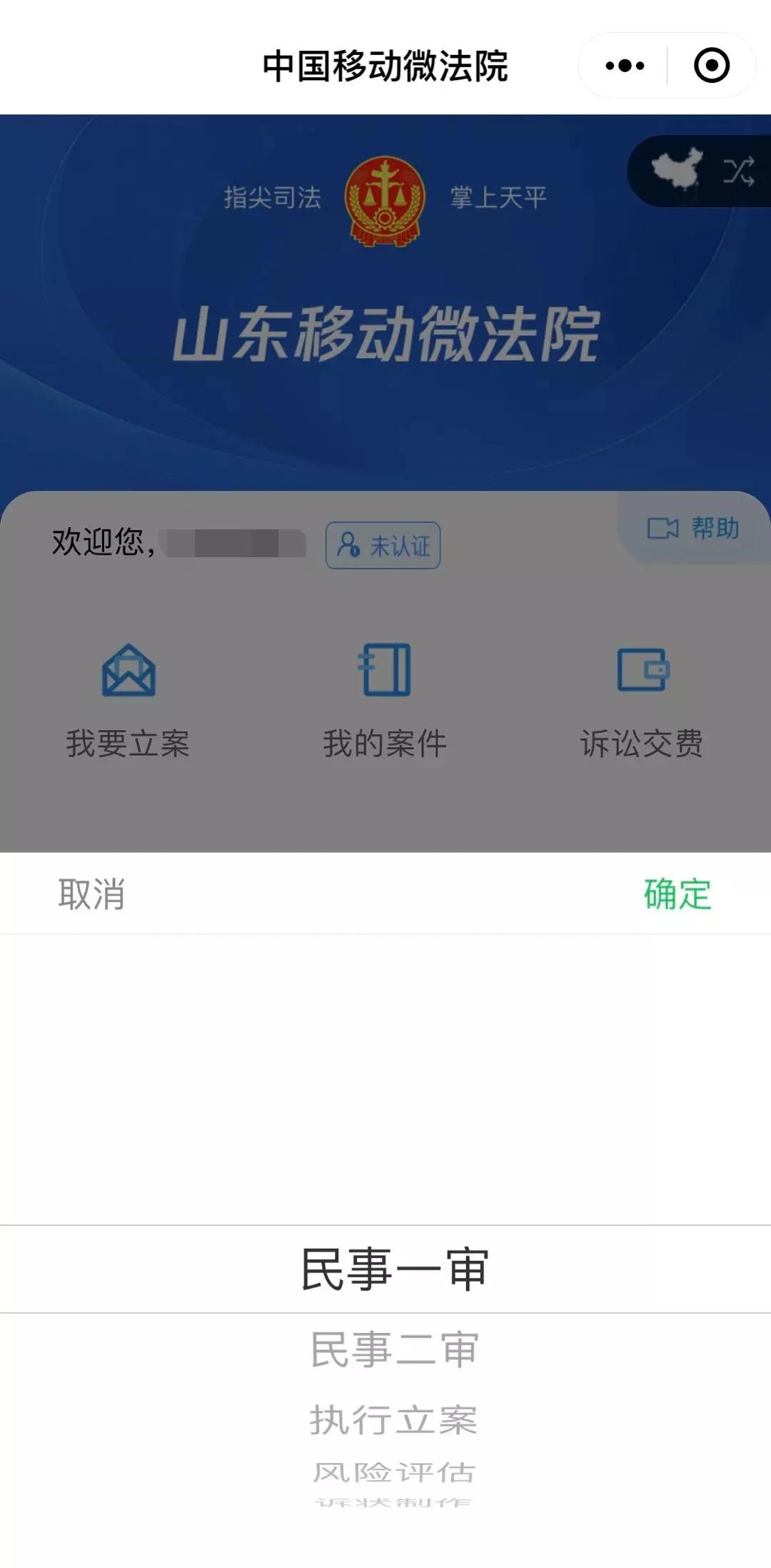Viewport: 771px width, 1568px height.
Task: Open 诉讼交费 litigation fee payment
Action: coord(642,700)
